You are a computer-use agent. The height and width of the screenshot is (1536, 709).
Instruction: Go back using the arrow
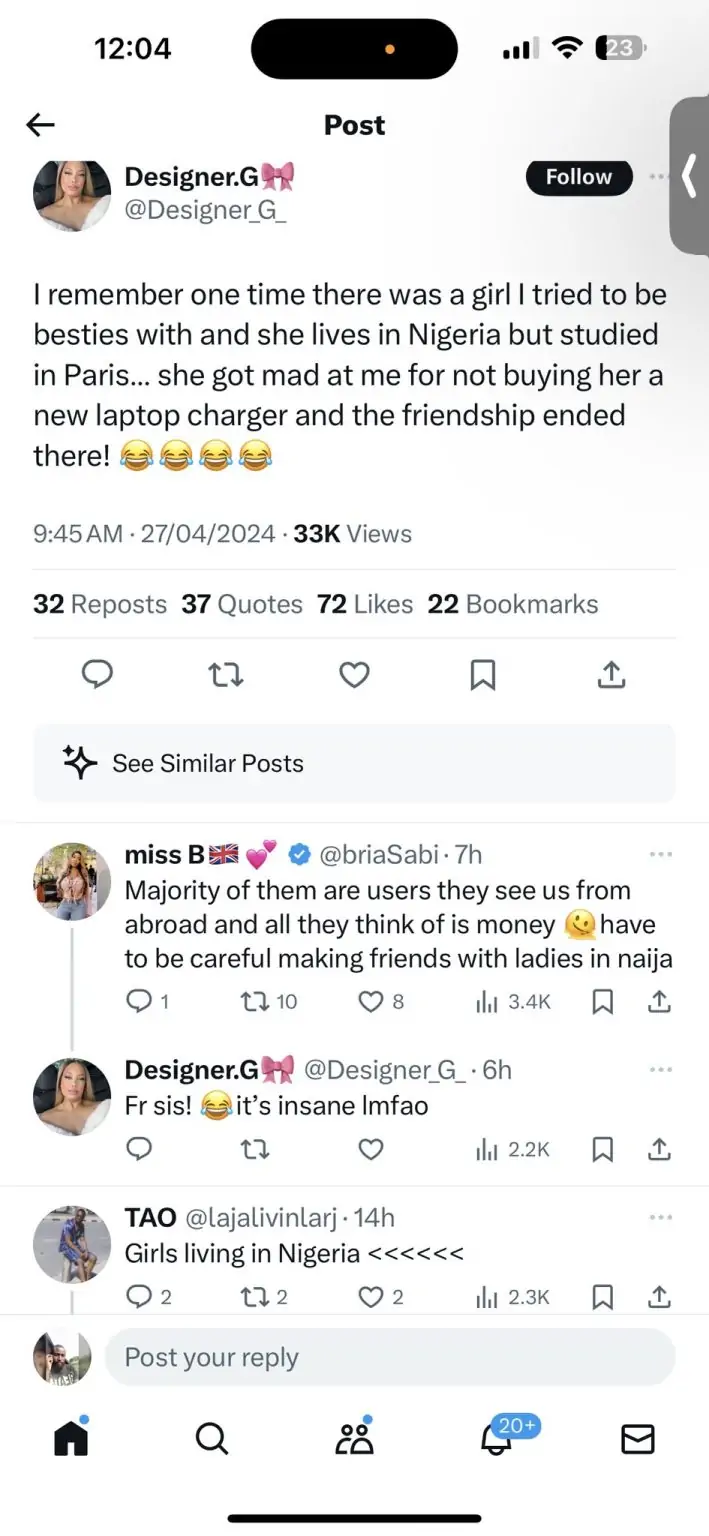pyautogui.click(x=41, y=125)
